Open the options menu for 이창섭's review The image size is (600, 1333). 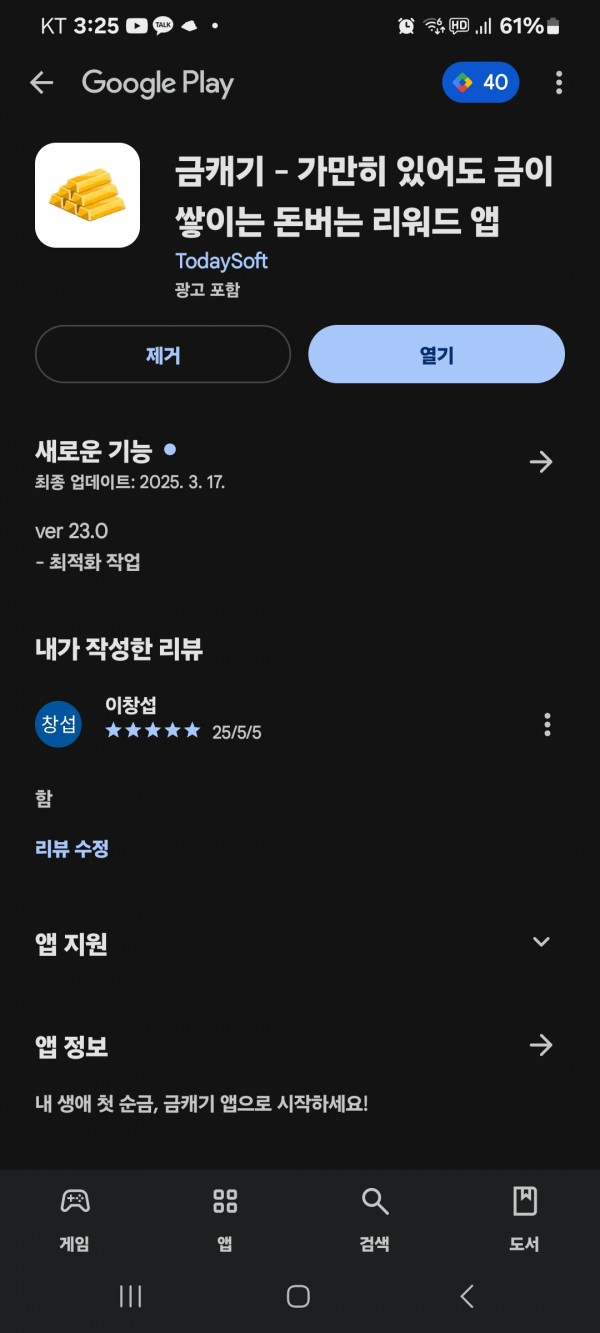coord(547,725)
